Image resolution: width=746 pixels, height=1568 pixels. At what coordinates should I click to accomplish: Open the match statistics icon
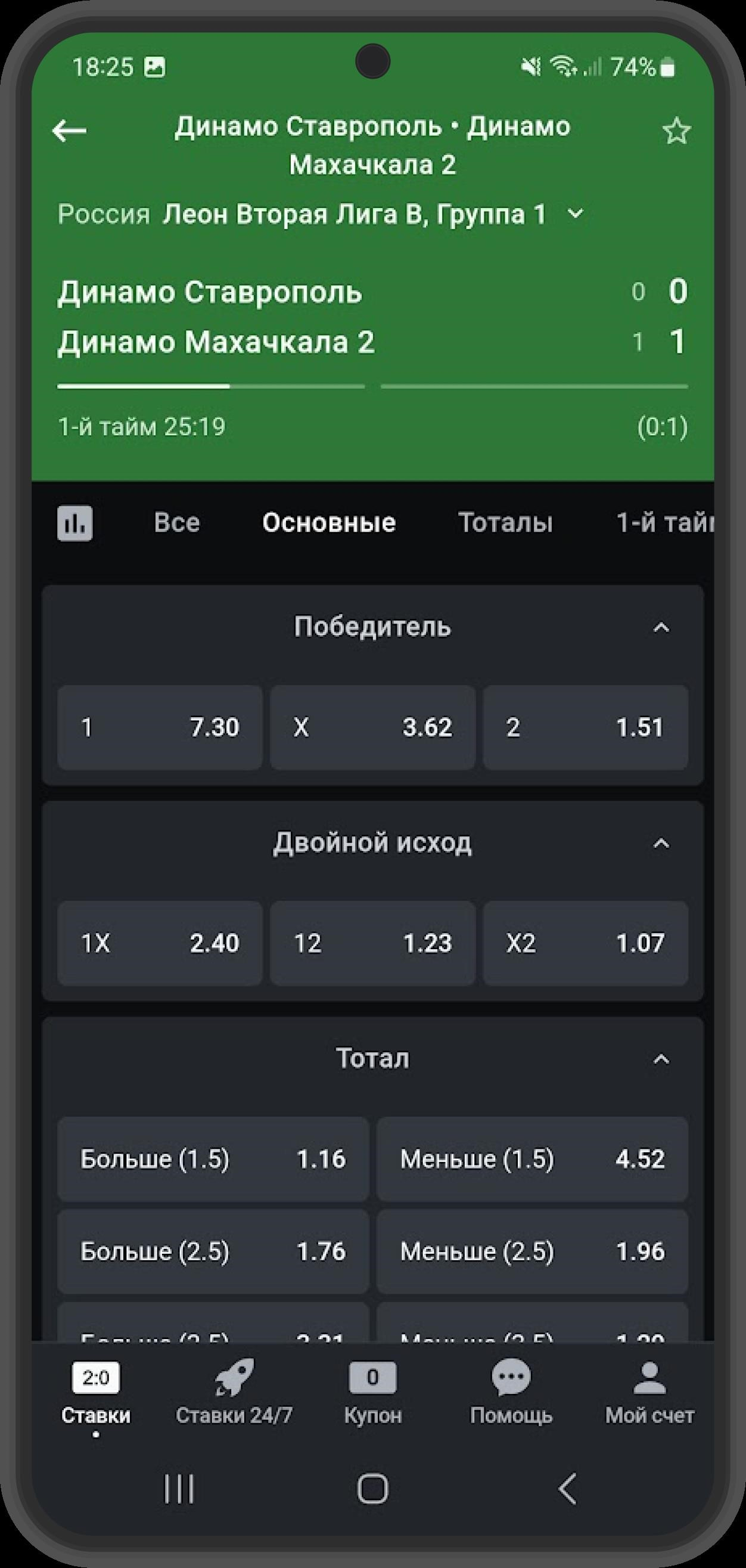pyautogui.click(x=75, y=523)
